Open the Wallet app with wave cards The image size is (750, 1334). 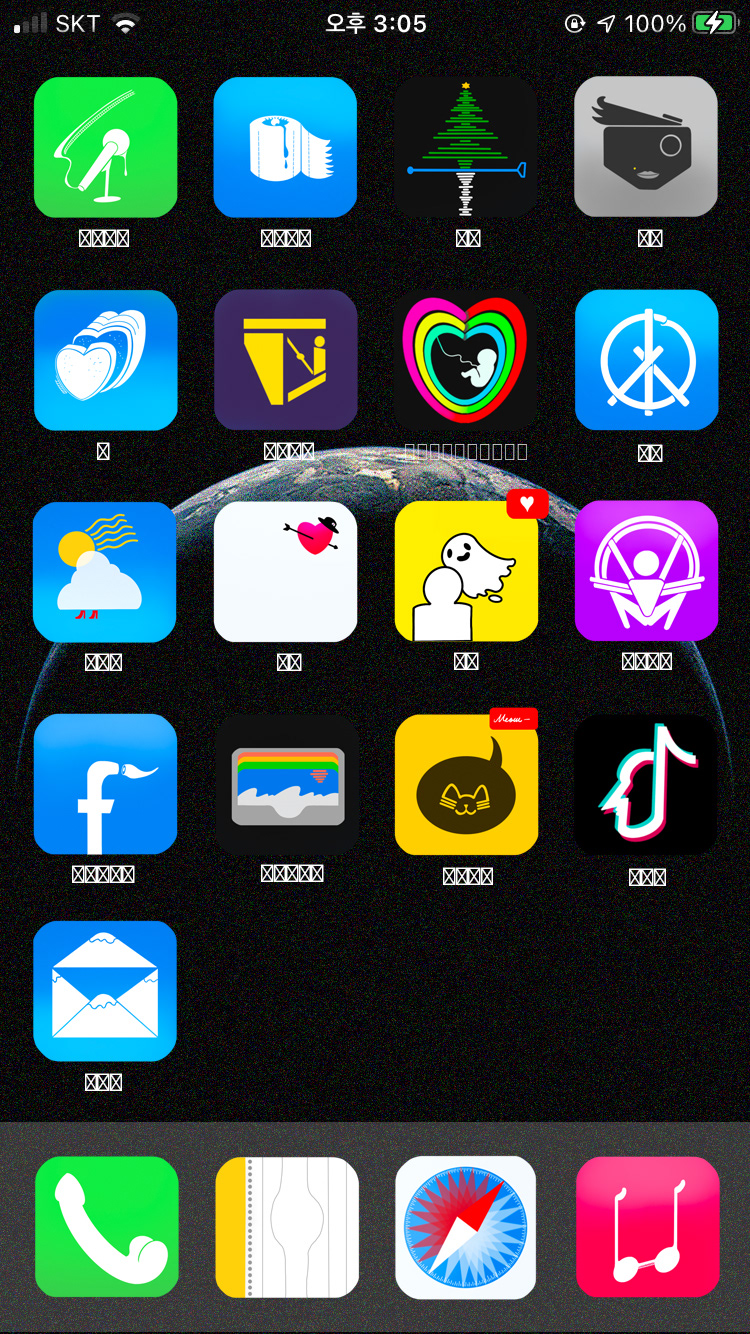coord(285,784)
